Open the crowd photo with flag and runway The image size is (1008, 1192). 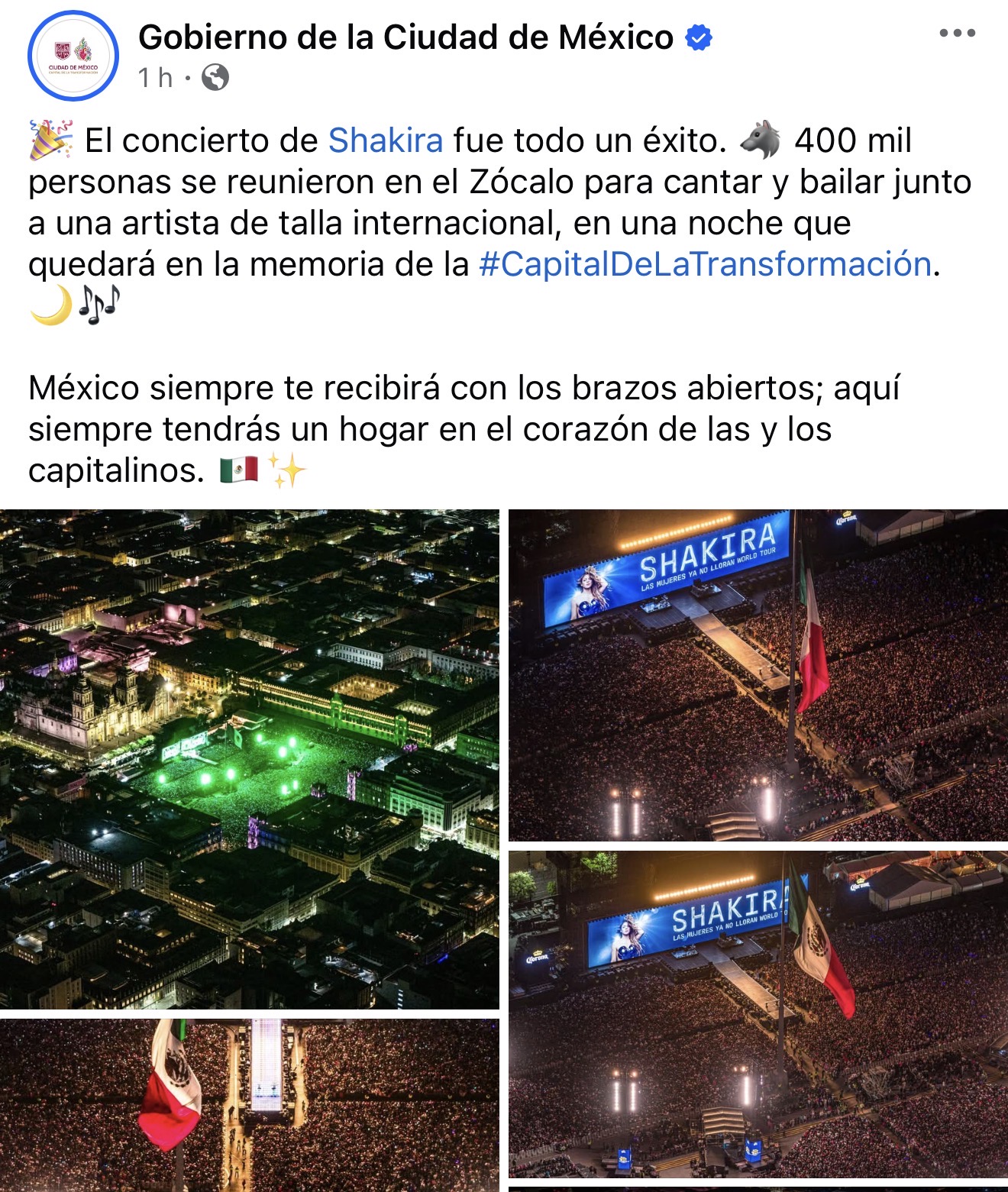[x=249, y=1104]
